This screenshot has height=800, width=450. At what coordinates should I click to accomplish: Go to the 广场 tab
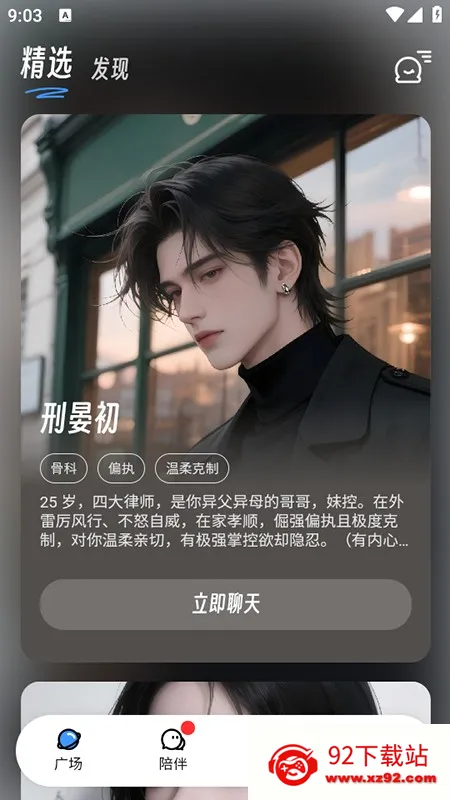pyautogui.click(x=68, y=749)
